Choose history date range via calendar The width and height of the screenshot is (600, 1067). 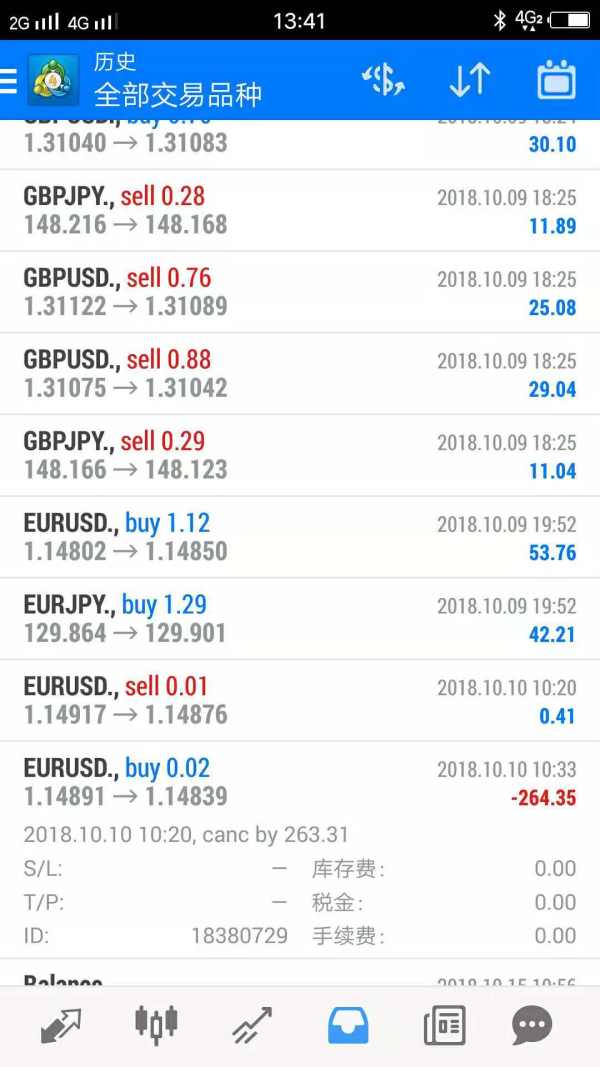click(x=556, y=80)
